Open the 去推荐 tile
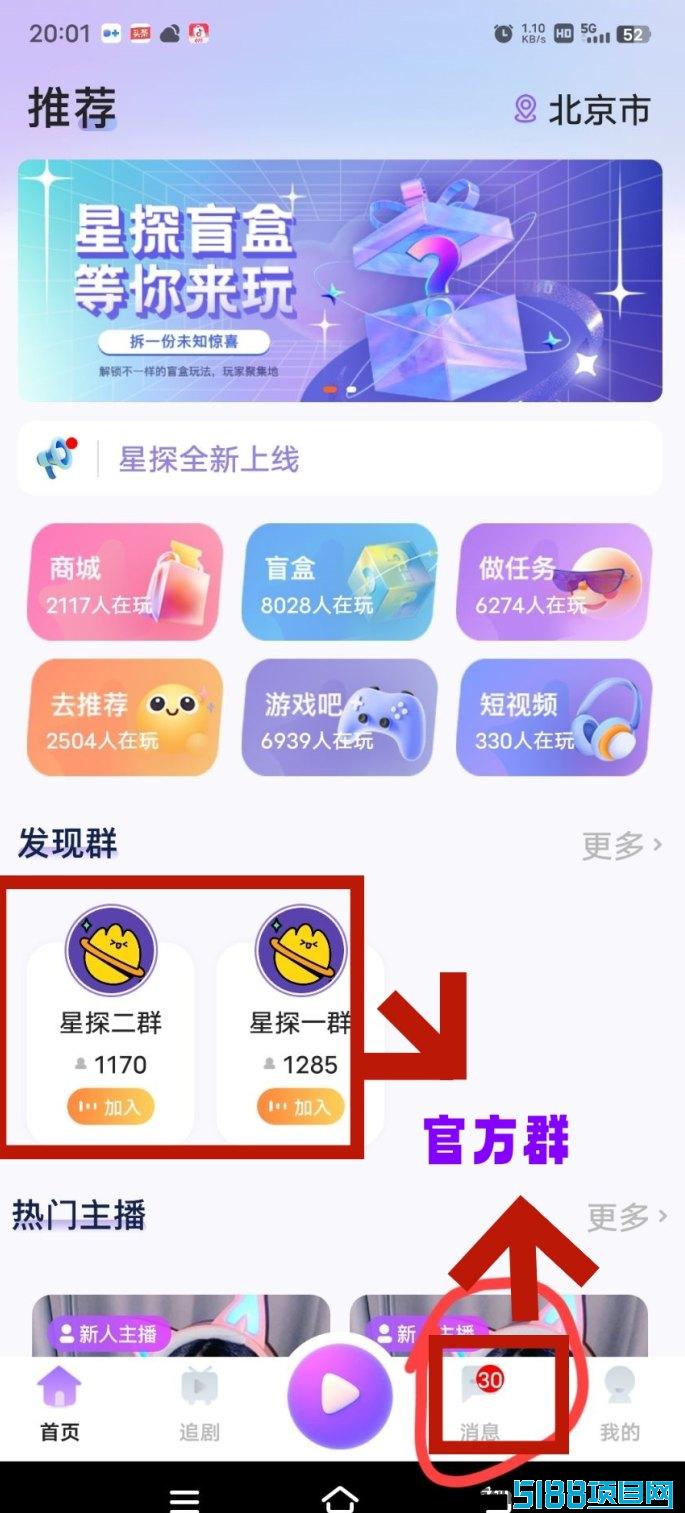This screenshot has width=685, height=1513. click(x=125, y=718)
